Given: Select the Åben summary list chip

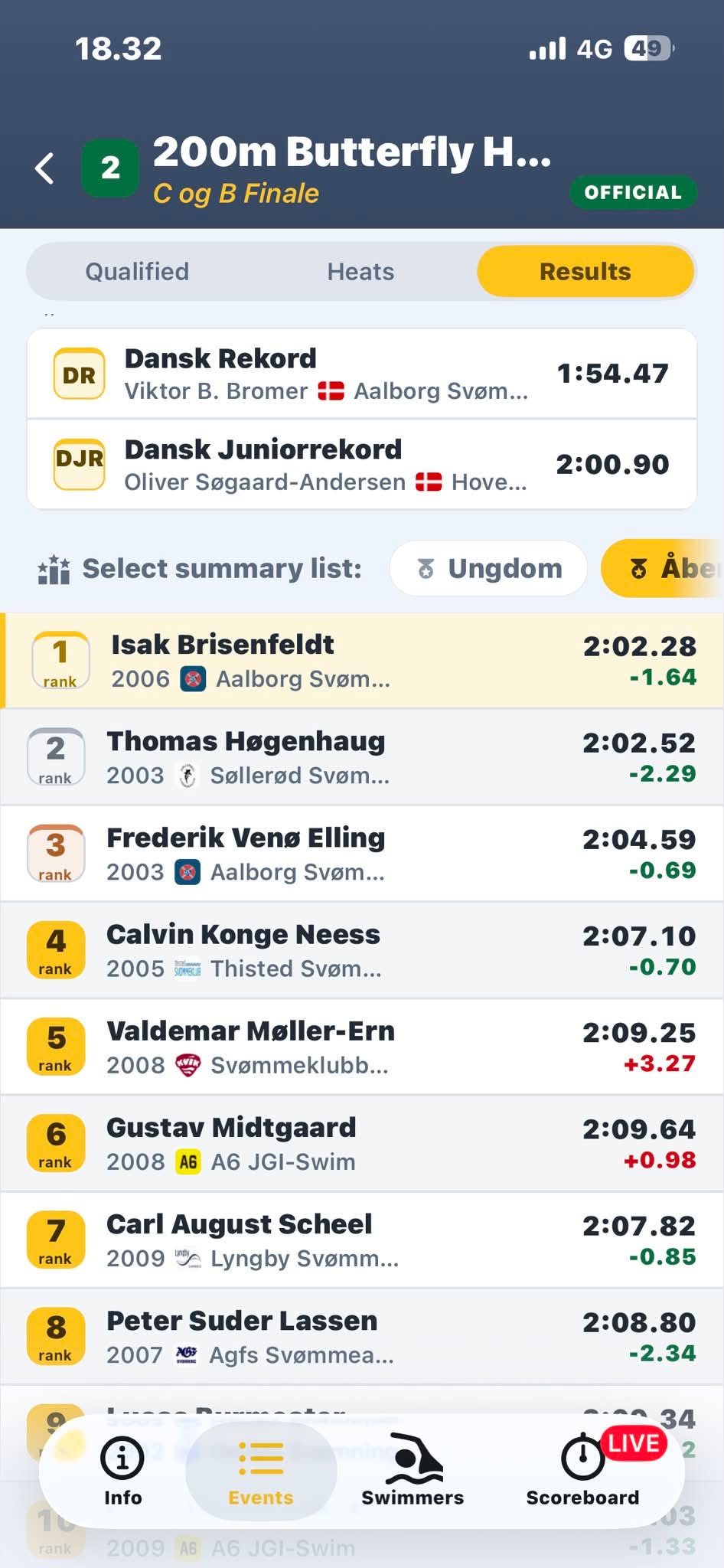Looking at the screenshot, I should tap(663, 569).
